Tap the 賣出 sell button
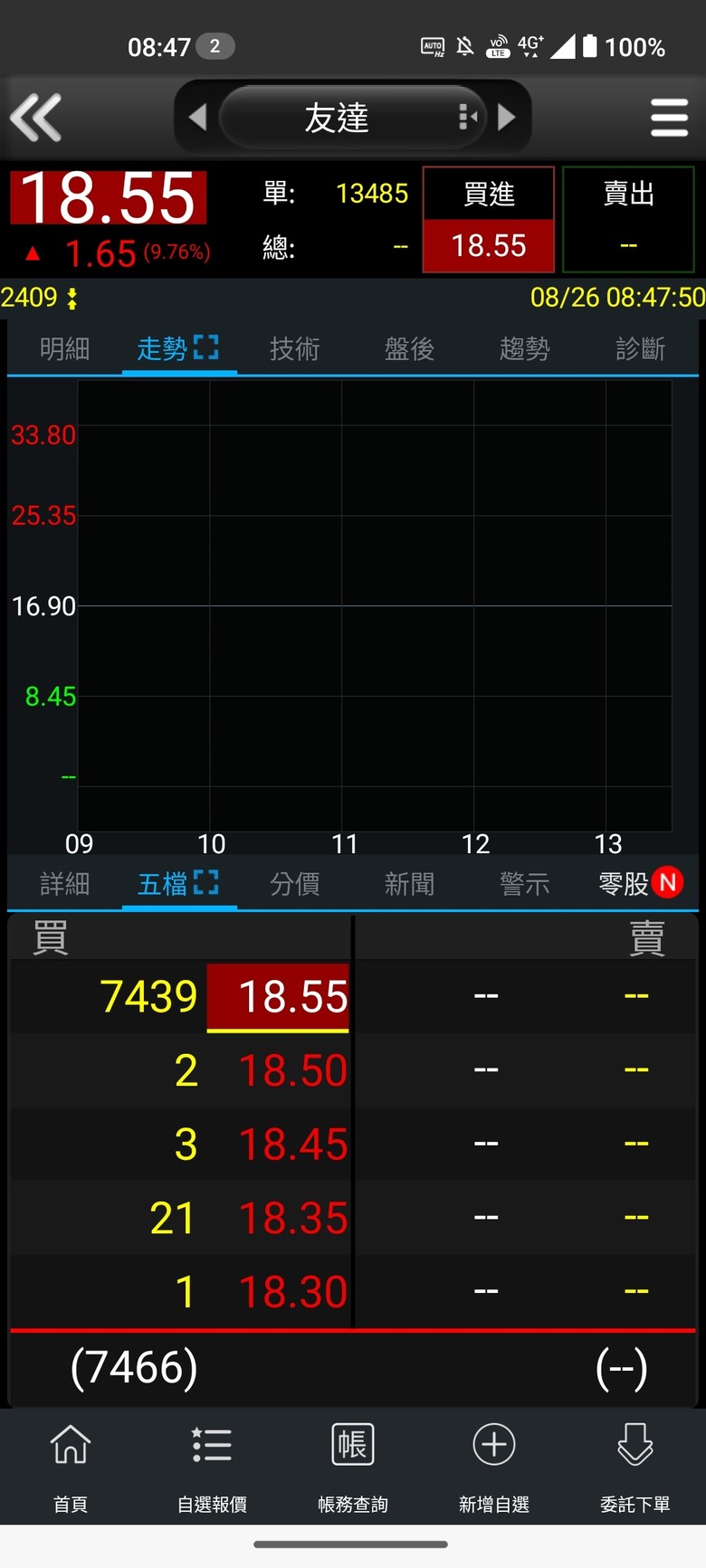706x1568 pixels. pyautogui.click(x=628, y=219)
